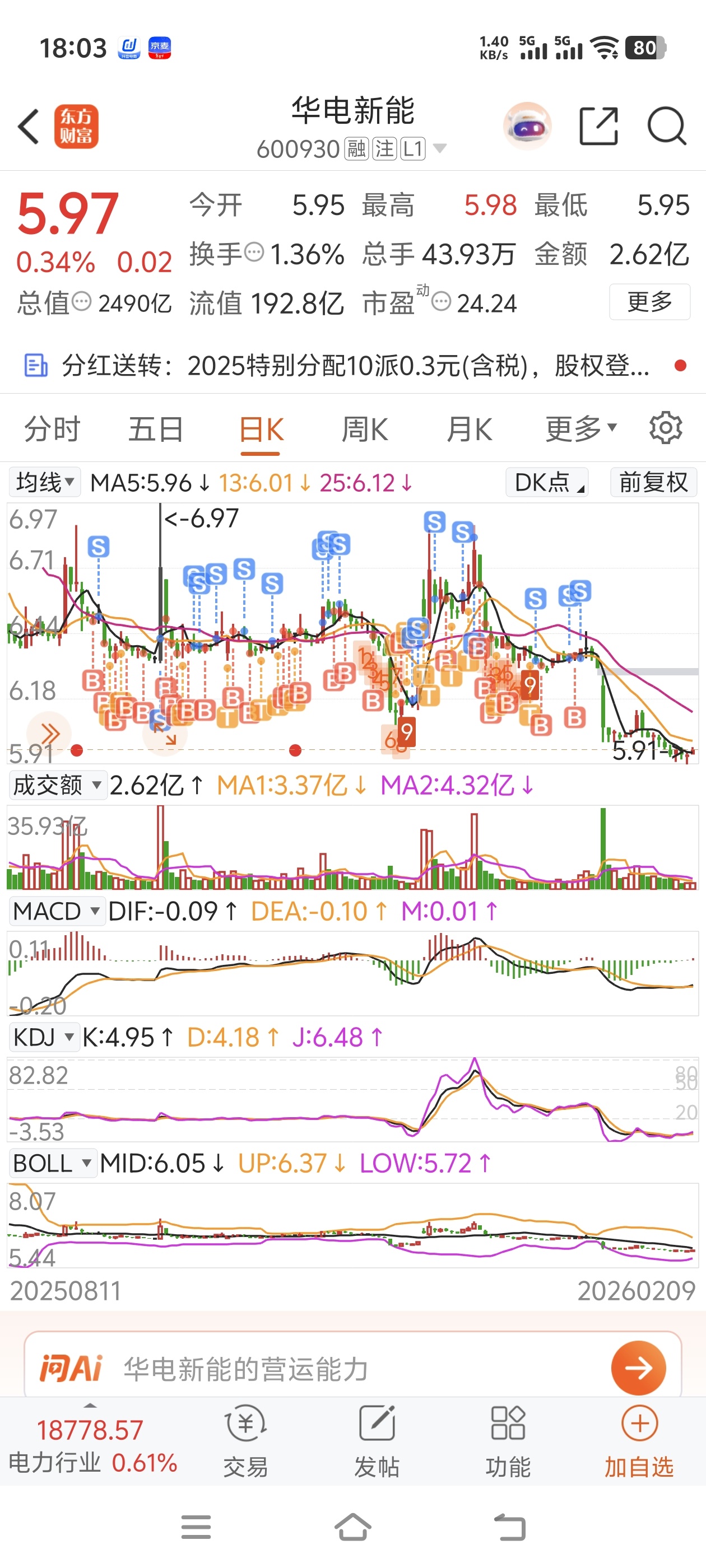Open chart settings gear
This screenshot has height=1568, width=706.
tap(666, 428)
